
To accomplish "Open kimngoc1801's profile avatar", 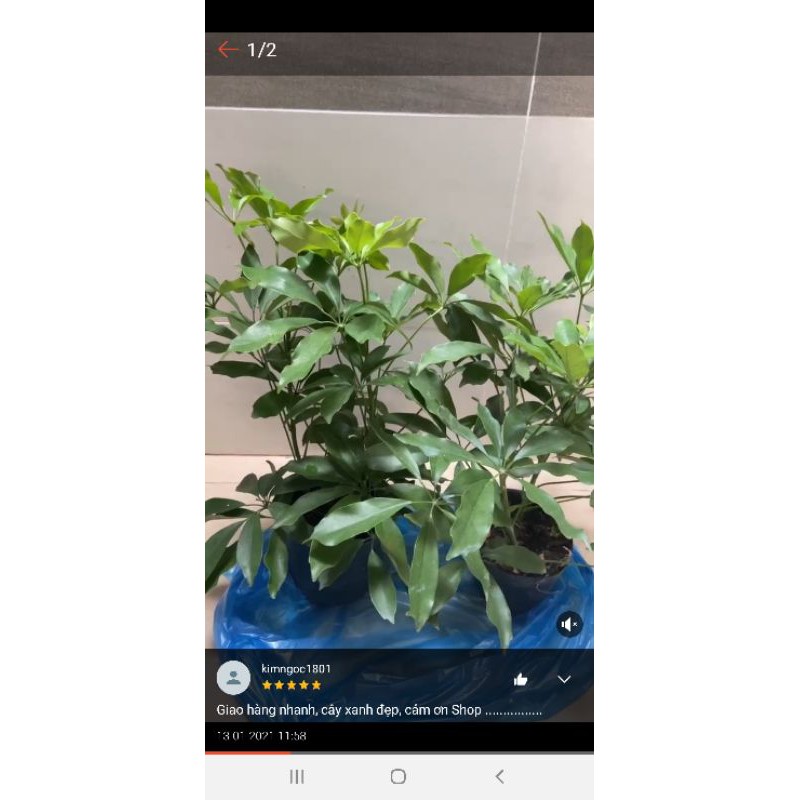I will [233, 677].
